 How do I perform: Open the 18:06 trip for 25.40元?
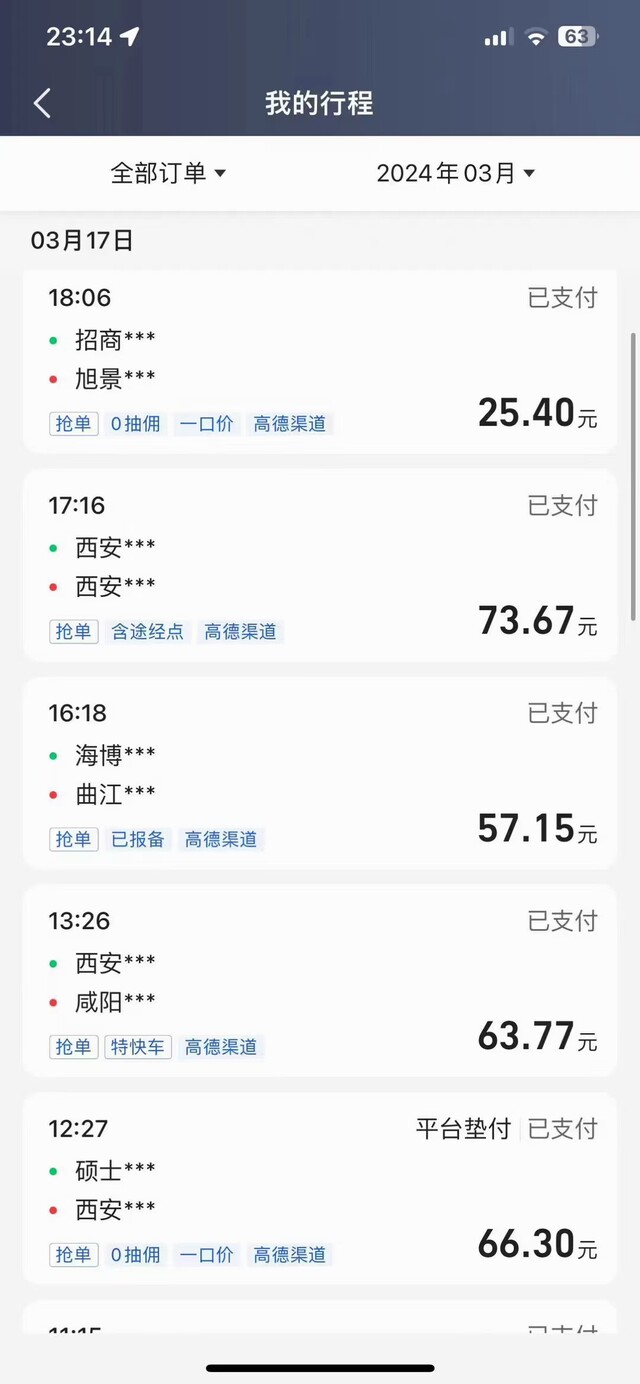[x=320, y=361]
